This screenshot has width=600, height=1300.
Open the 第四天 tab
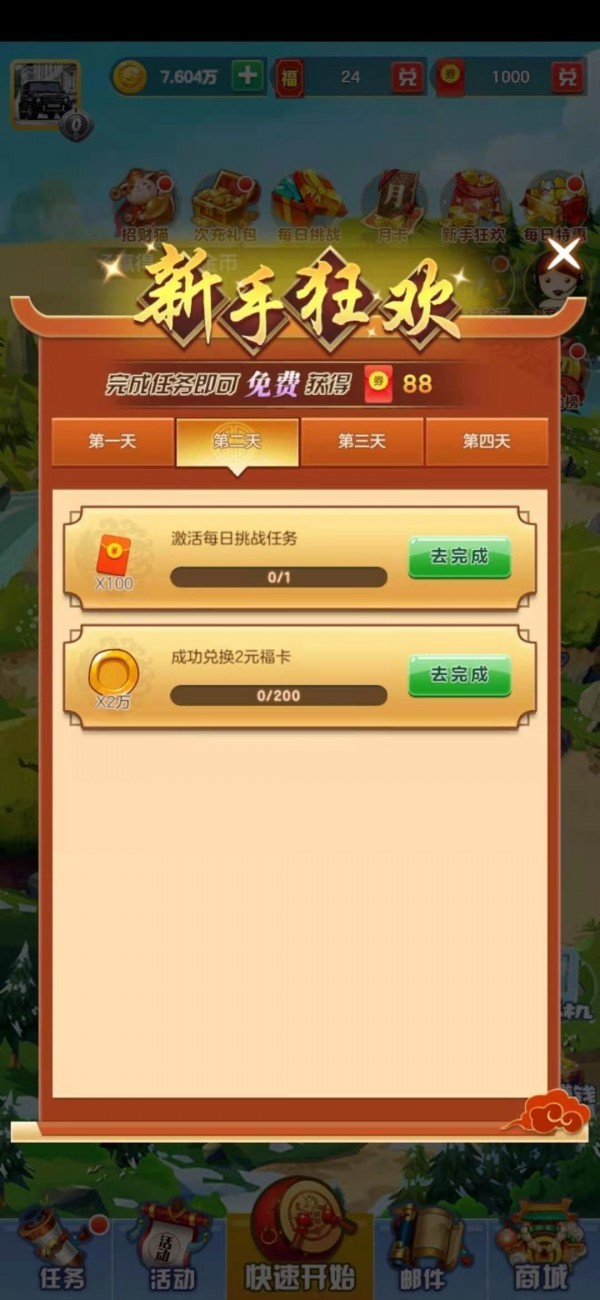[486, 441]
